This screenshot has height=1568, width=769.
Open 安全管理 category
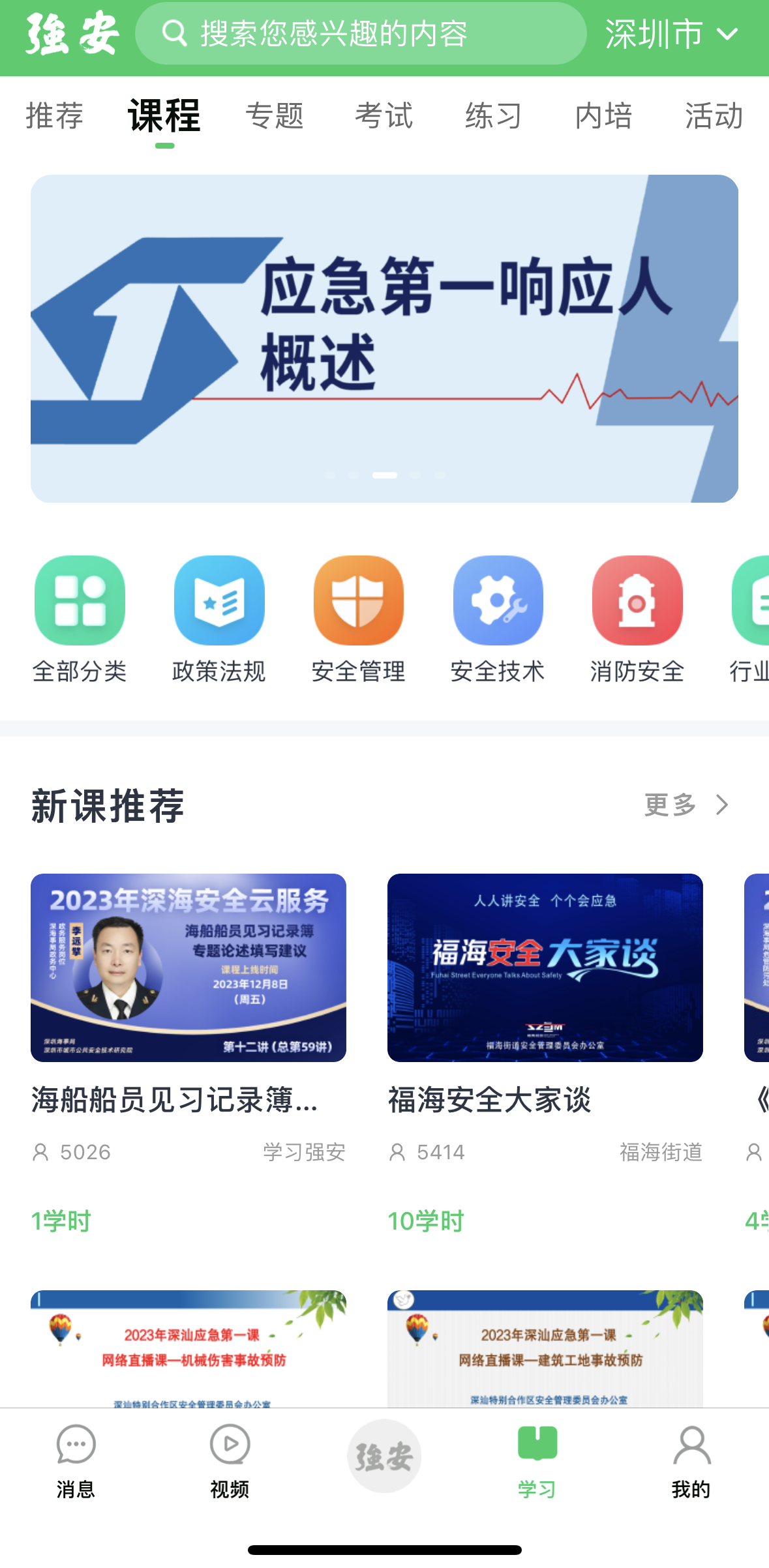(359, 619)
